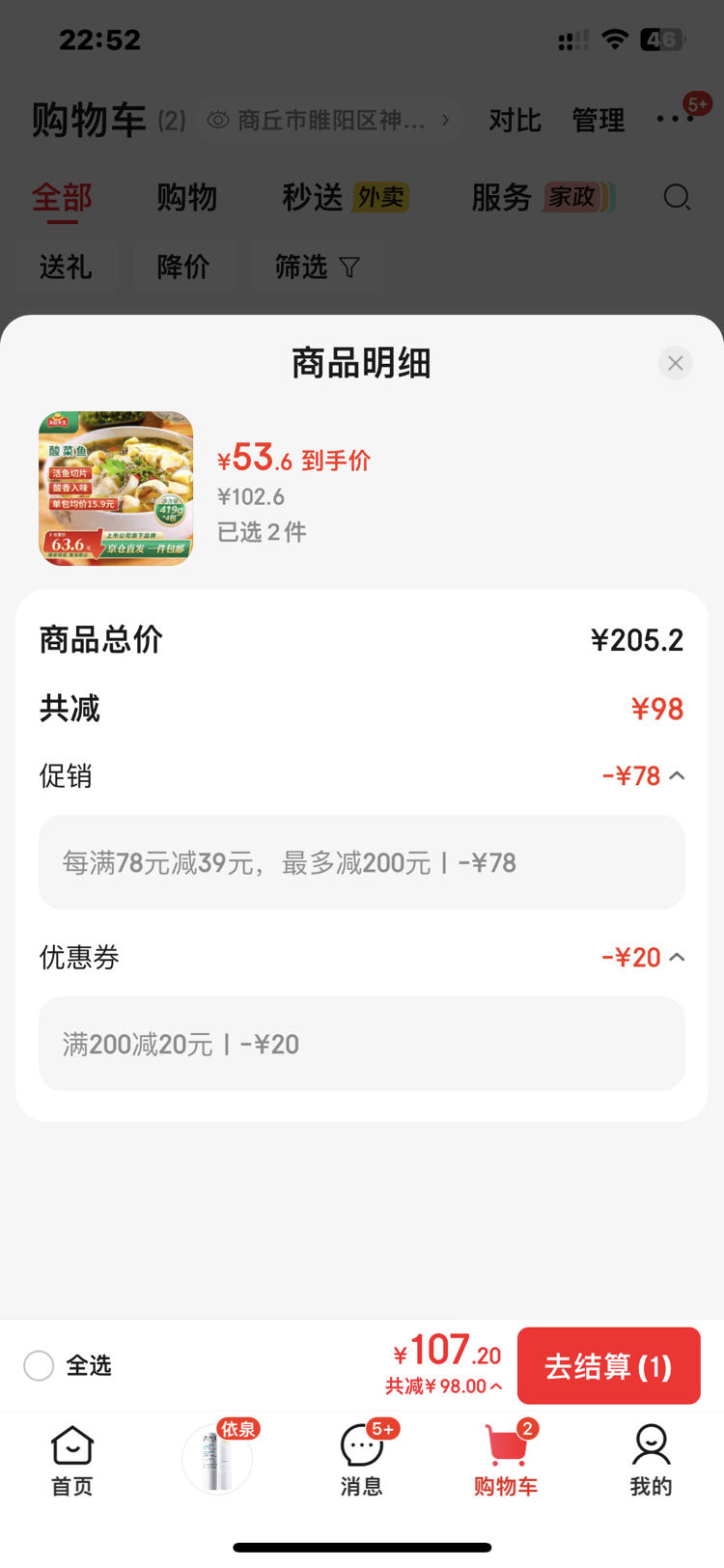Close the 商品明细 sheet

(676, 363)
